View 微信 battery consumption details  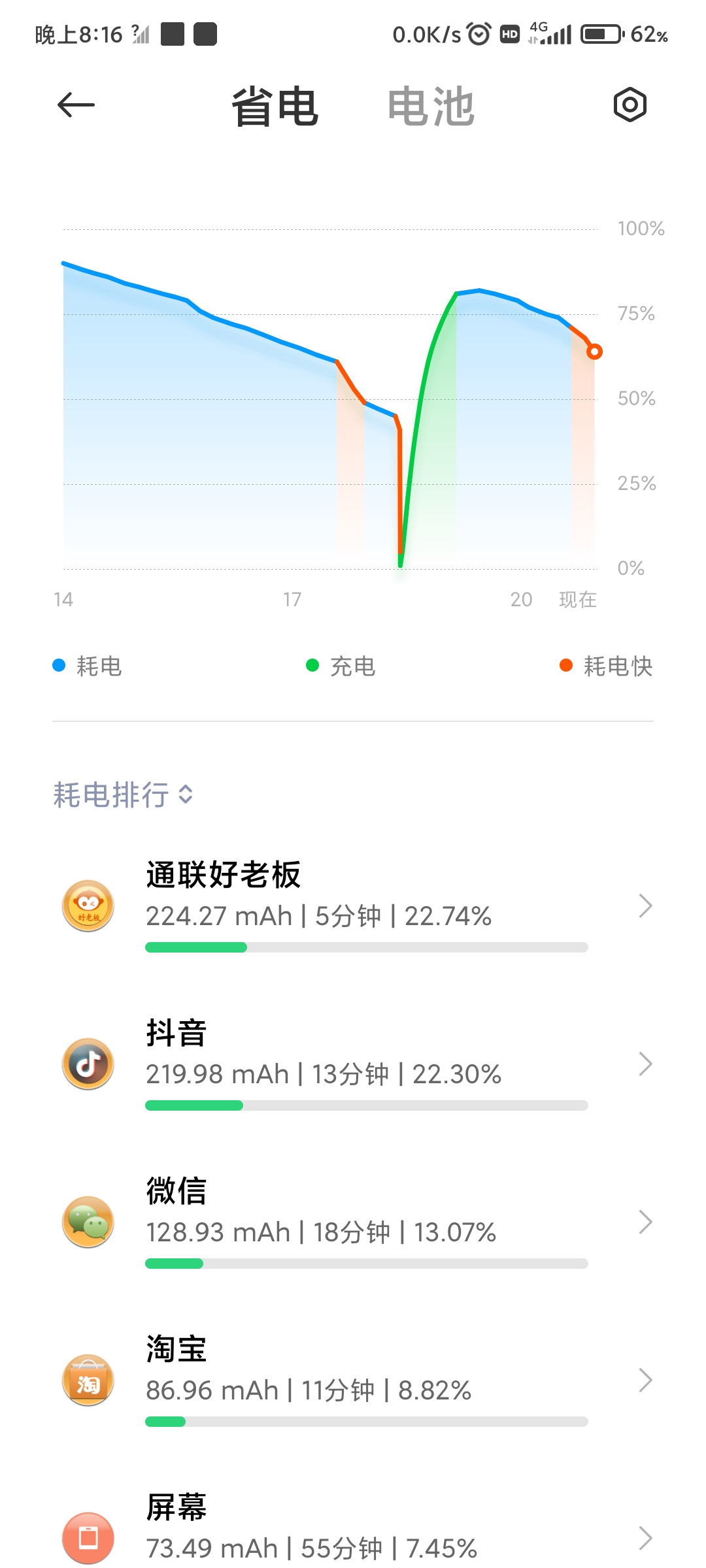(353, 1222)
